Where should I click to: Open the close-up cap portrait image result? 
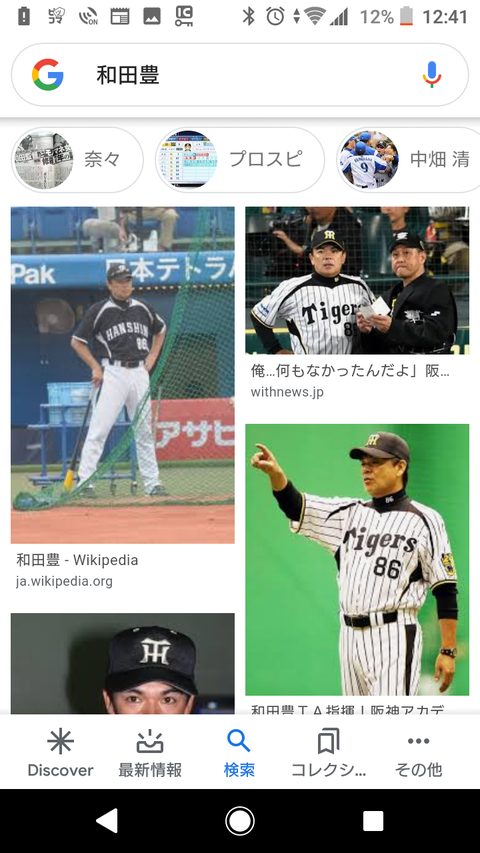[122, 663]
